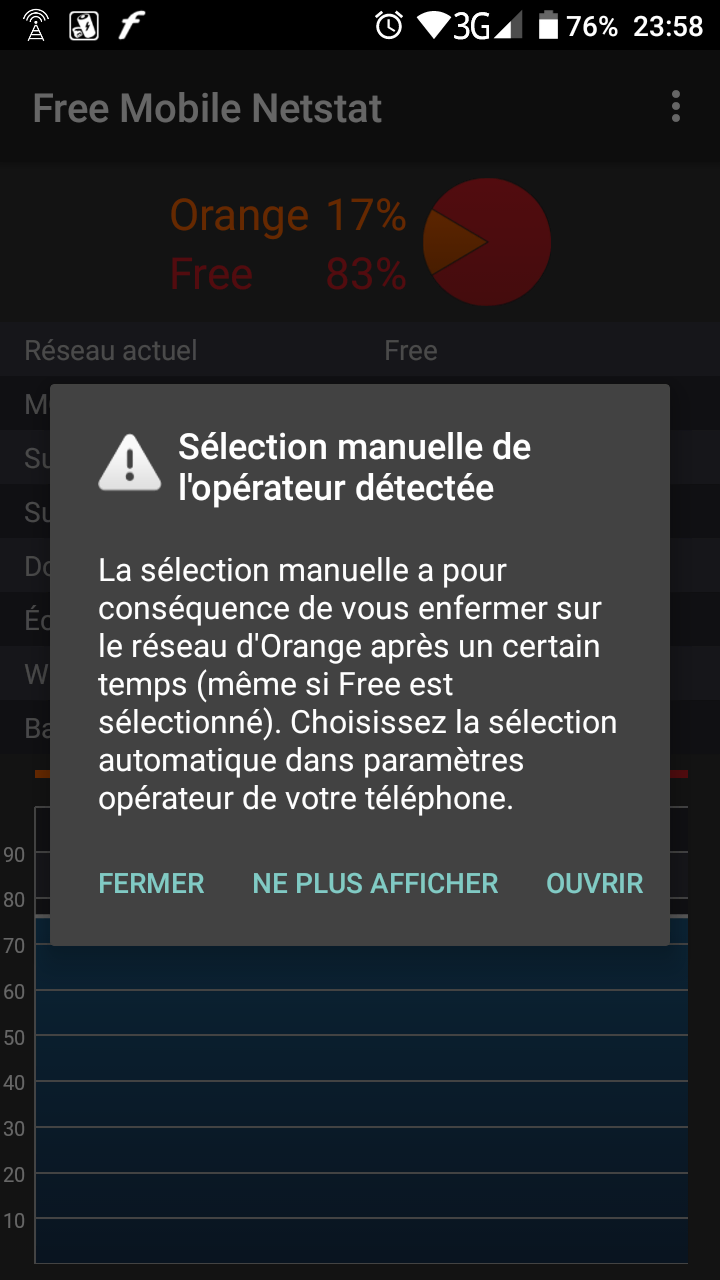
Task: Dismiss the dialog with FERMER
Action: 151,883
